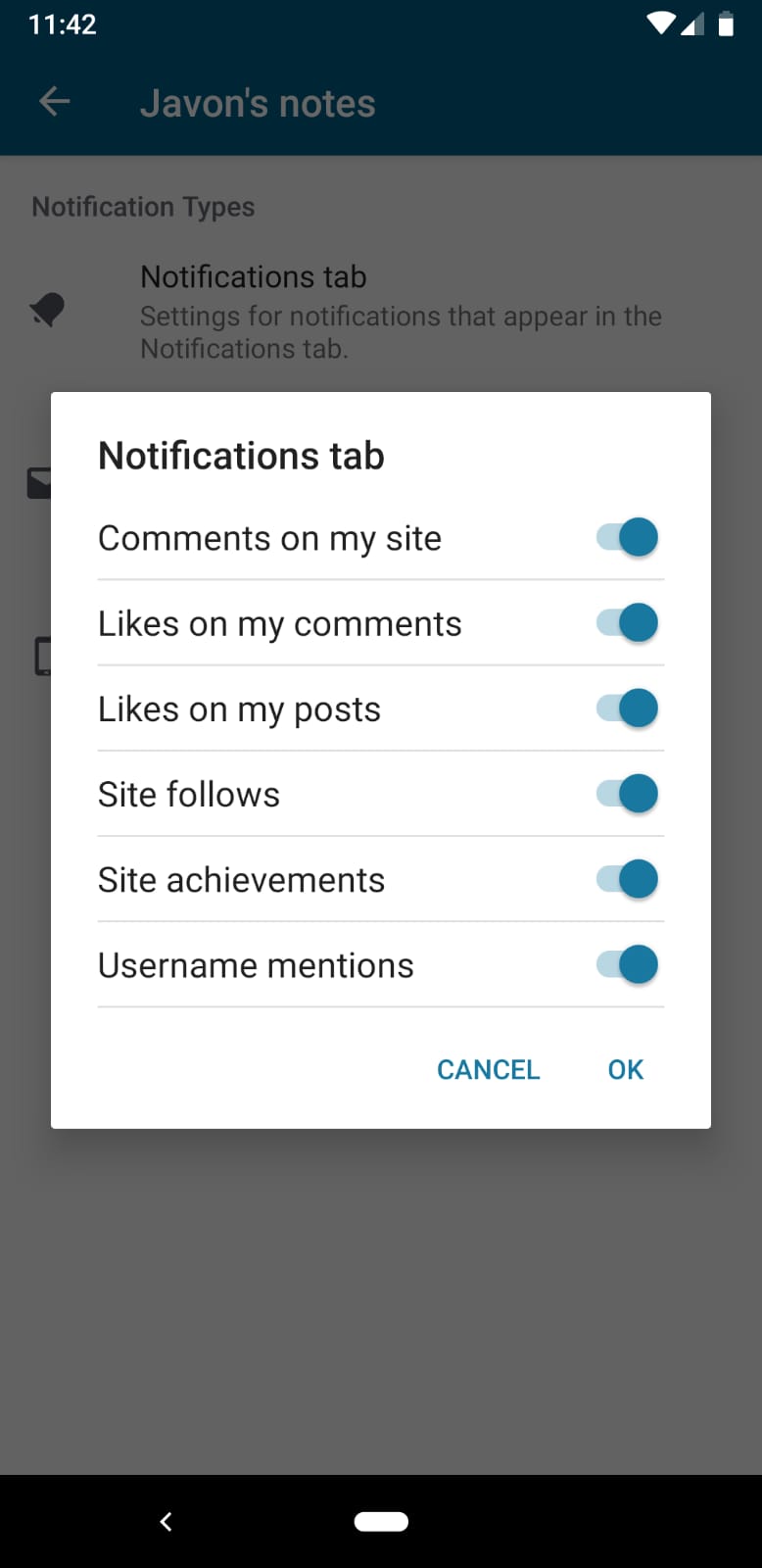Toggle Likes on my comments switch
Image resolution: width=762 pixels, height=1568 pixels.
pos(627,622)
